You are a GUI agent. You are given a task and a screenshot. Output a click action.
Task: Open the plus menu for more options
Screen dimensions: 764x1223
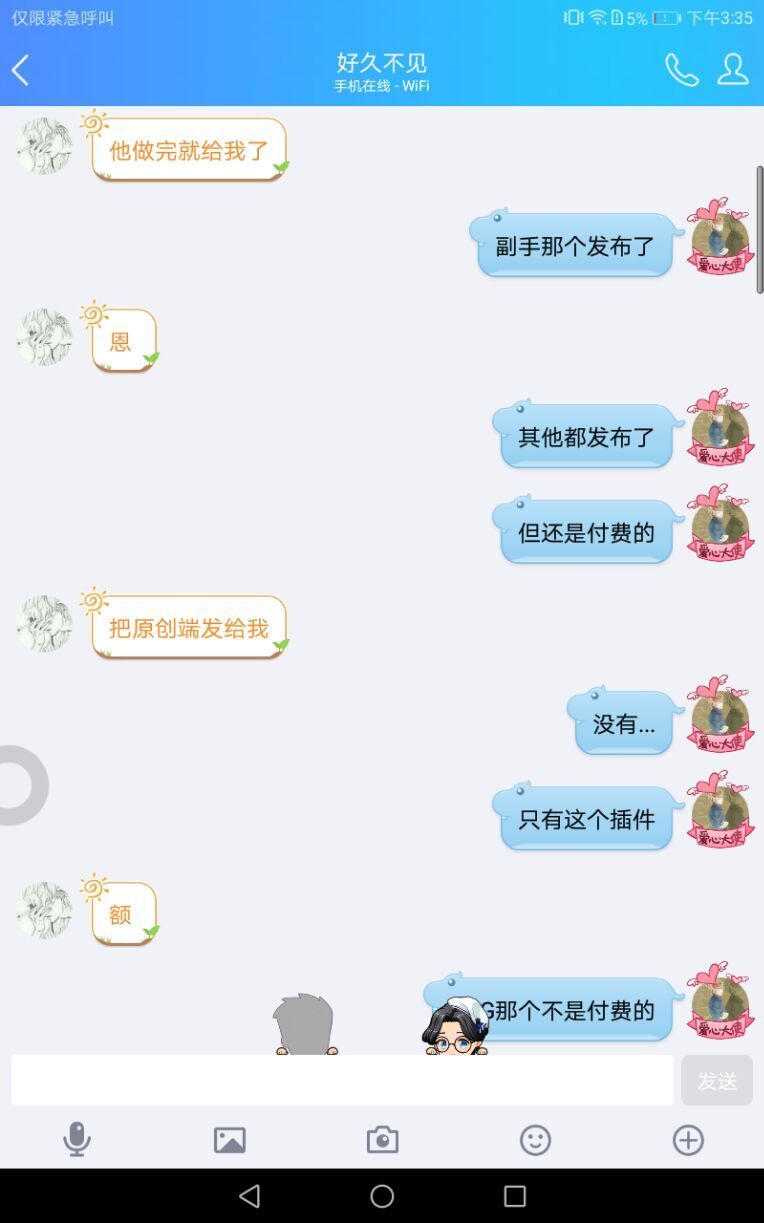pyautogui.click(x=688, y=1140)
